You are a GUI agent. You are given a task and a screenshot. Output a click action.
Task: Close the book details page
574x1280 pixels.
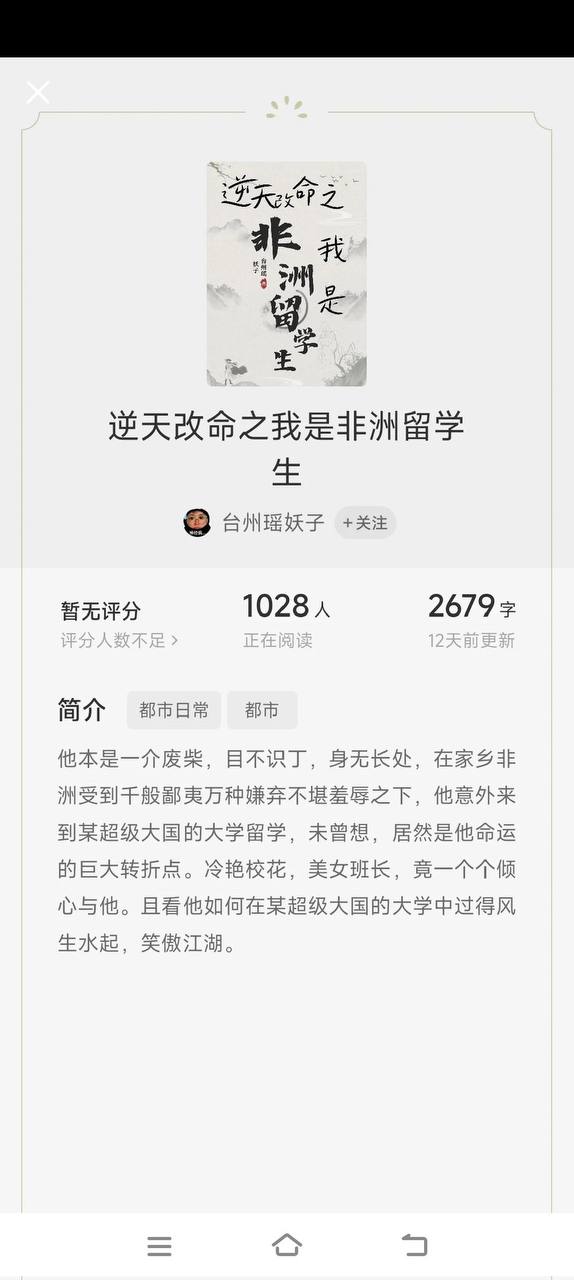click(38, 93)
